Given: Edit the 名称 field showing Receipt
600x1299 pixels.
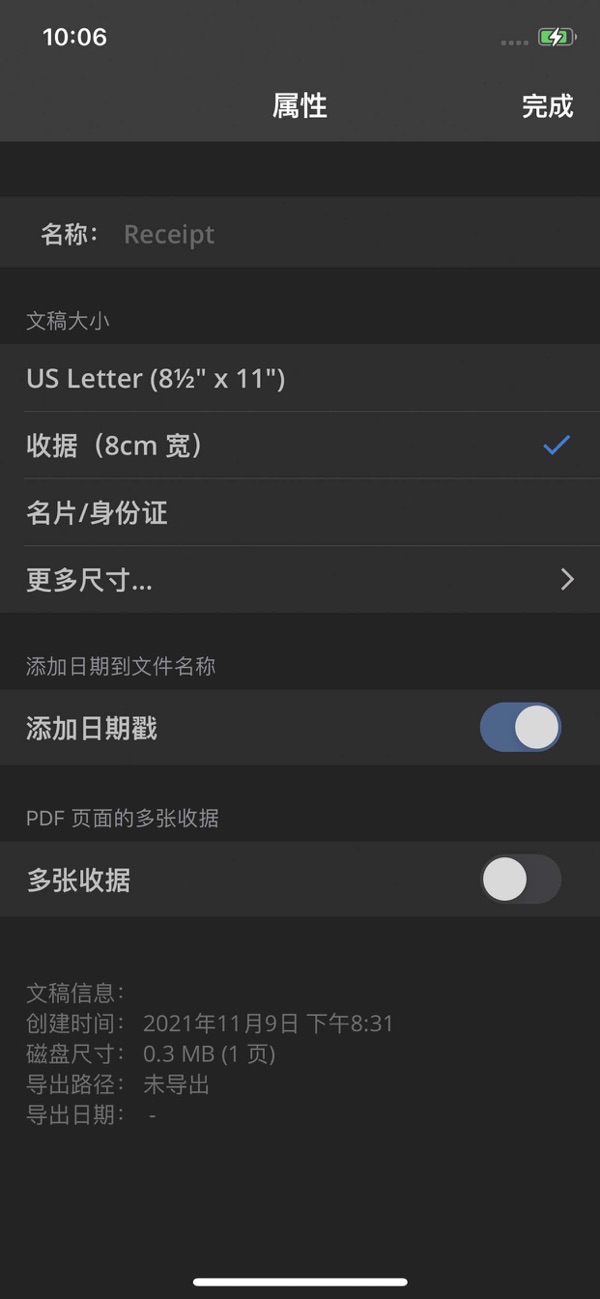Looking at the screenshot, I should tap(300, 234).
